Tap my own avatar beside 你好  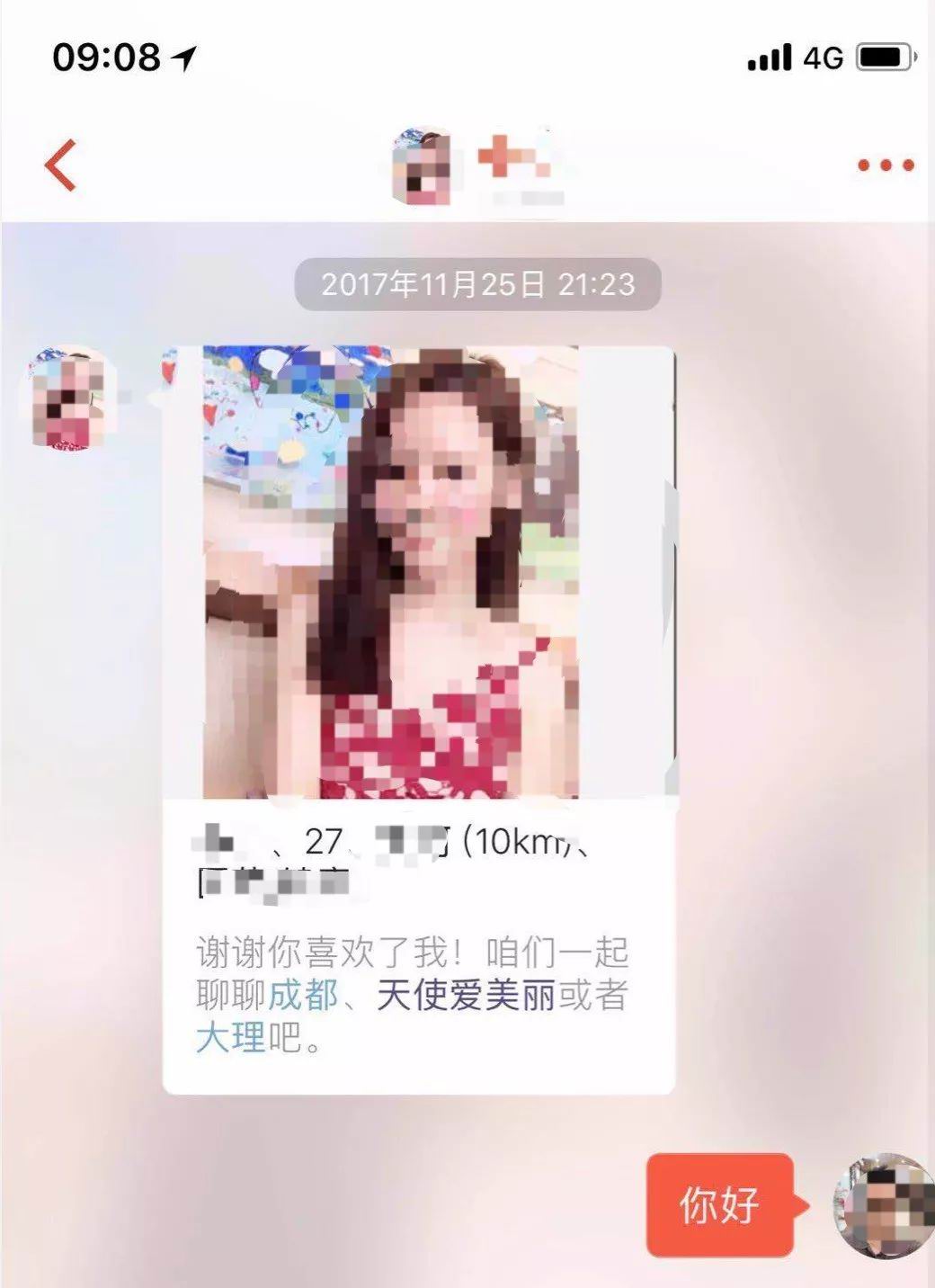click(882, 1205)
